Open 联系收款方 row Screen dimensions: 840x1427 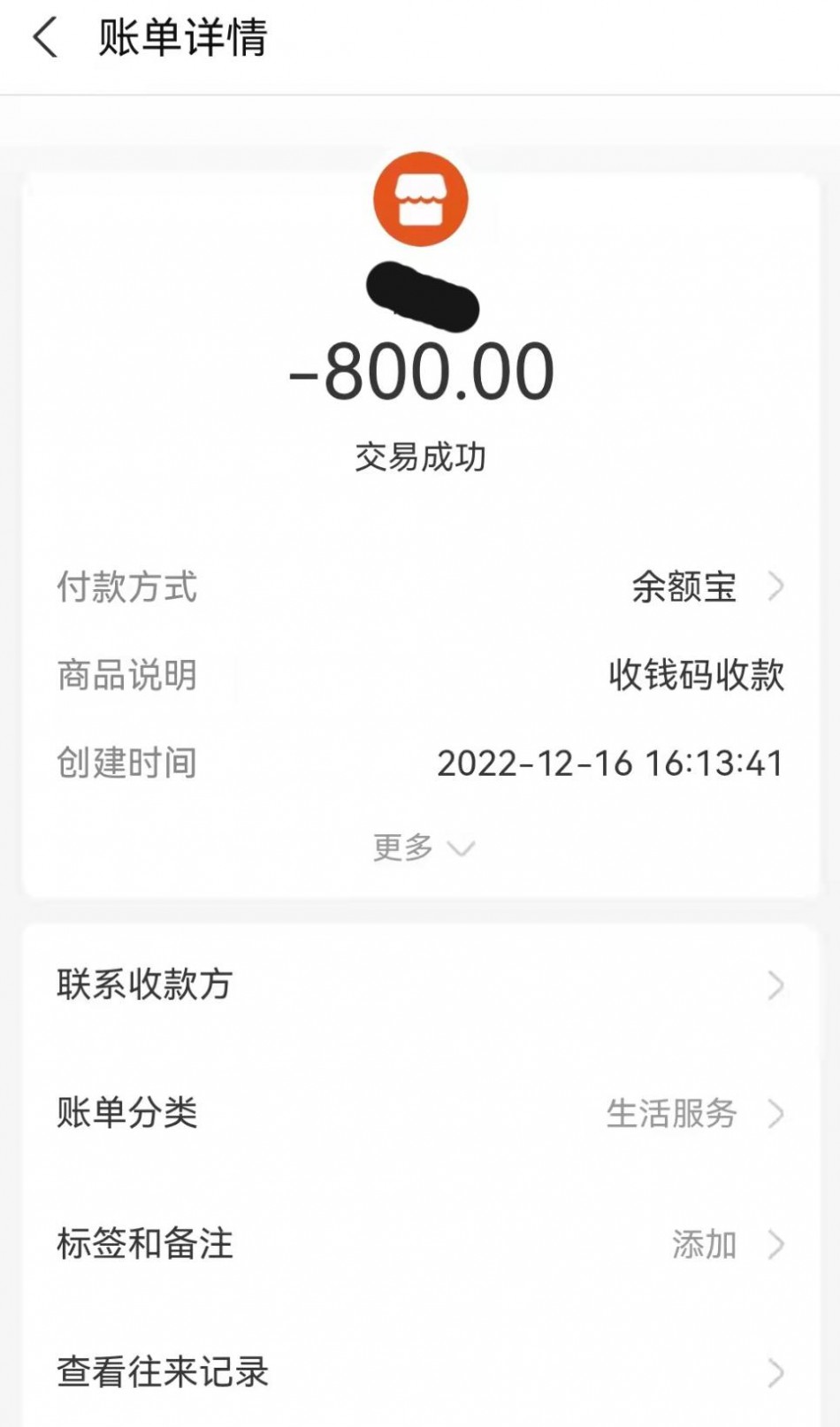pos(420,985)
